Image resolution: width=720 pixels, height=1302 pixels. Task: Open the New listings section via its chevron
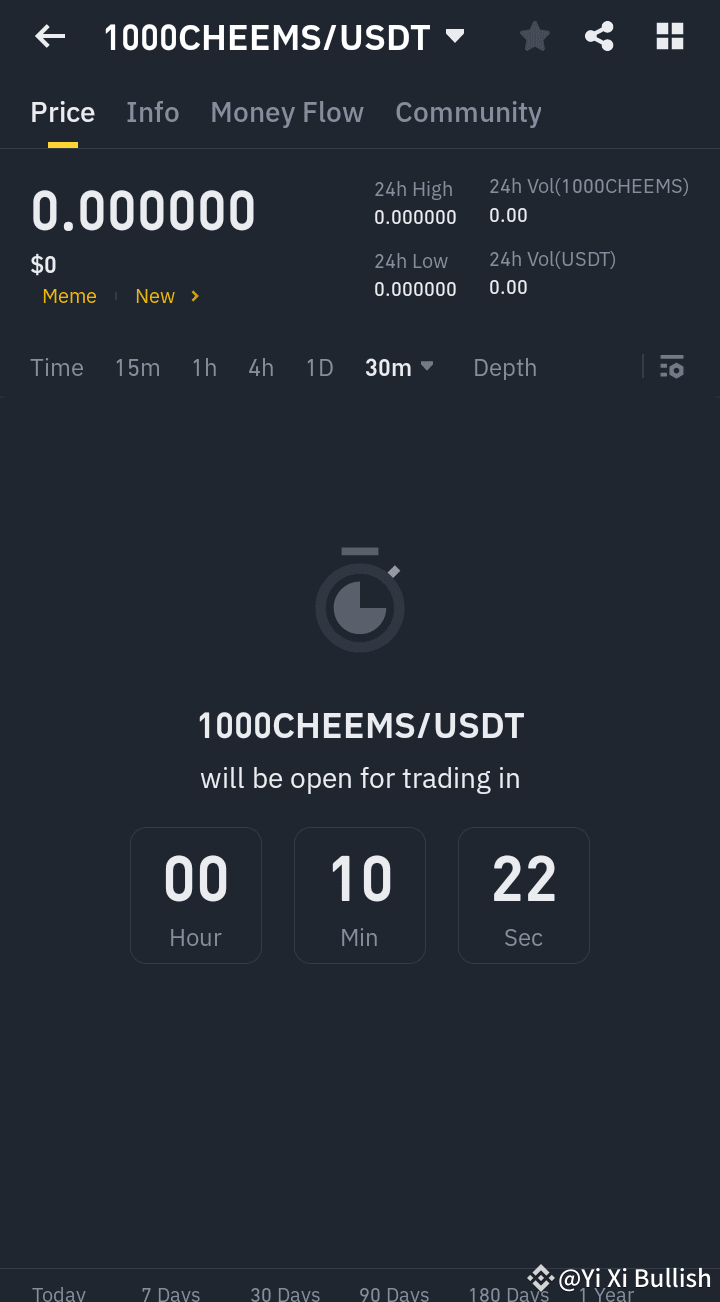[194, 296]
